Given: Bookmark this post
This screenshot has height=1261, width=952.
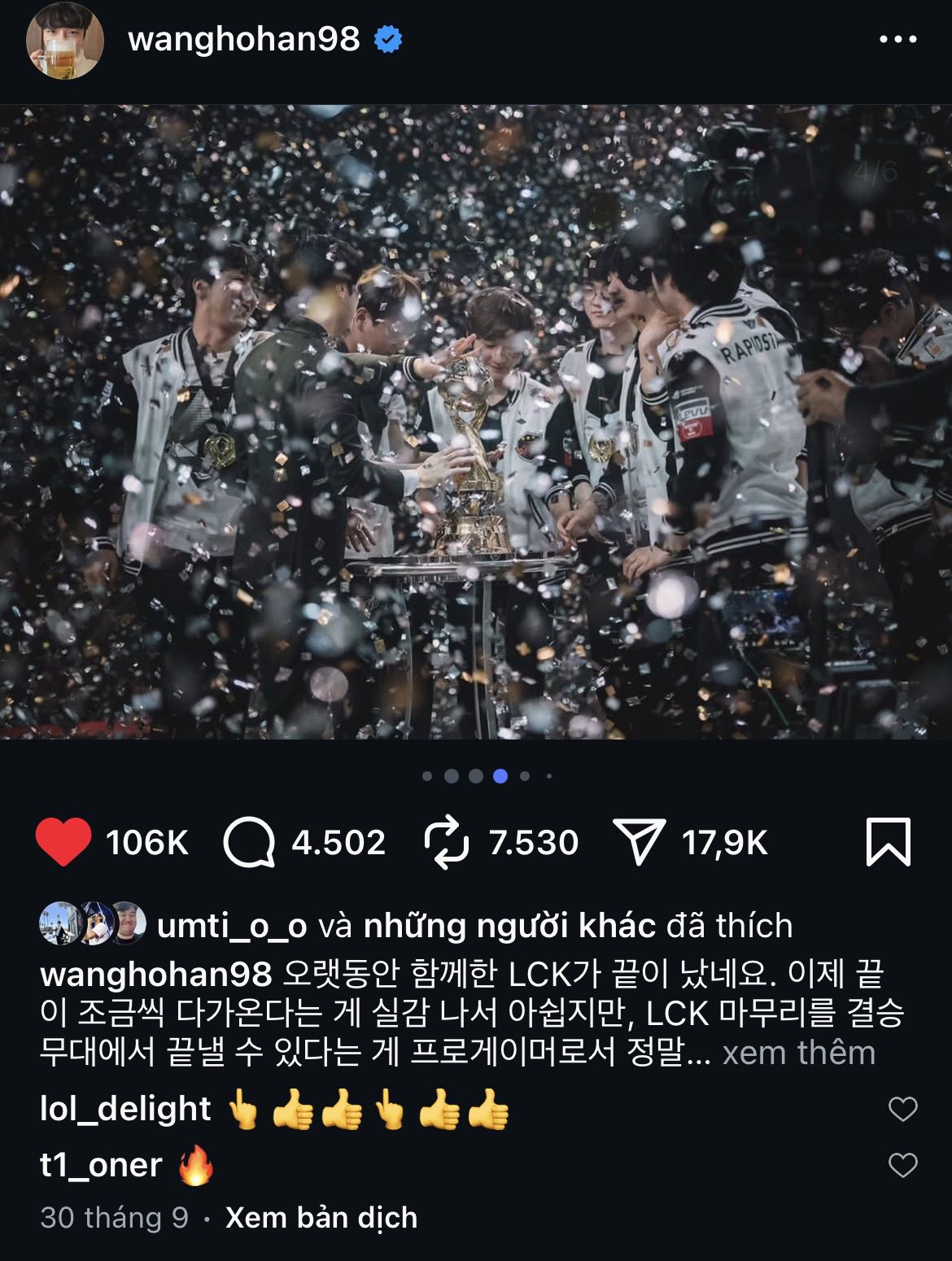Looking at the screenshot, I should tap(888, 843).
